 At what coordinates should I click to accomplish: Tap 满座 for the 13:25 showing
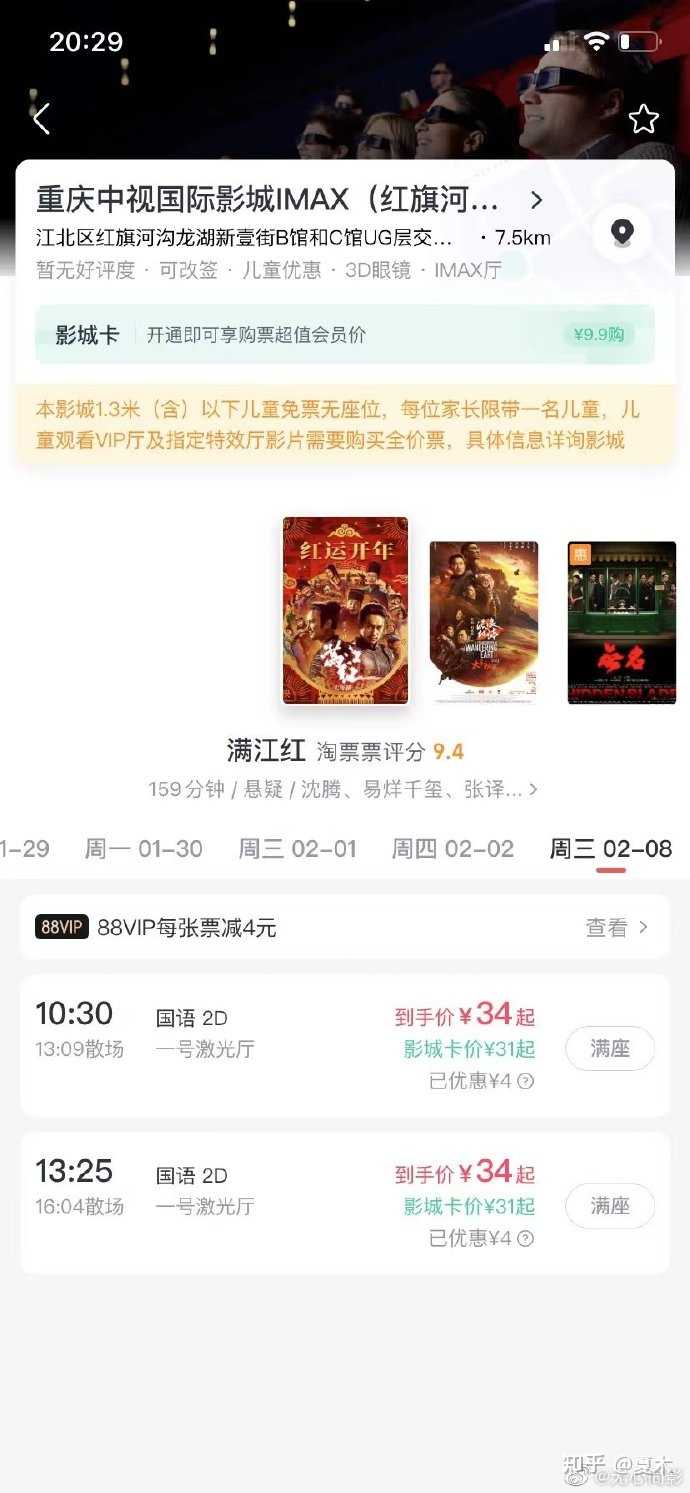[610, 1205]
